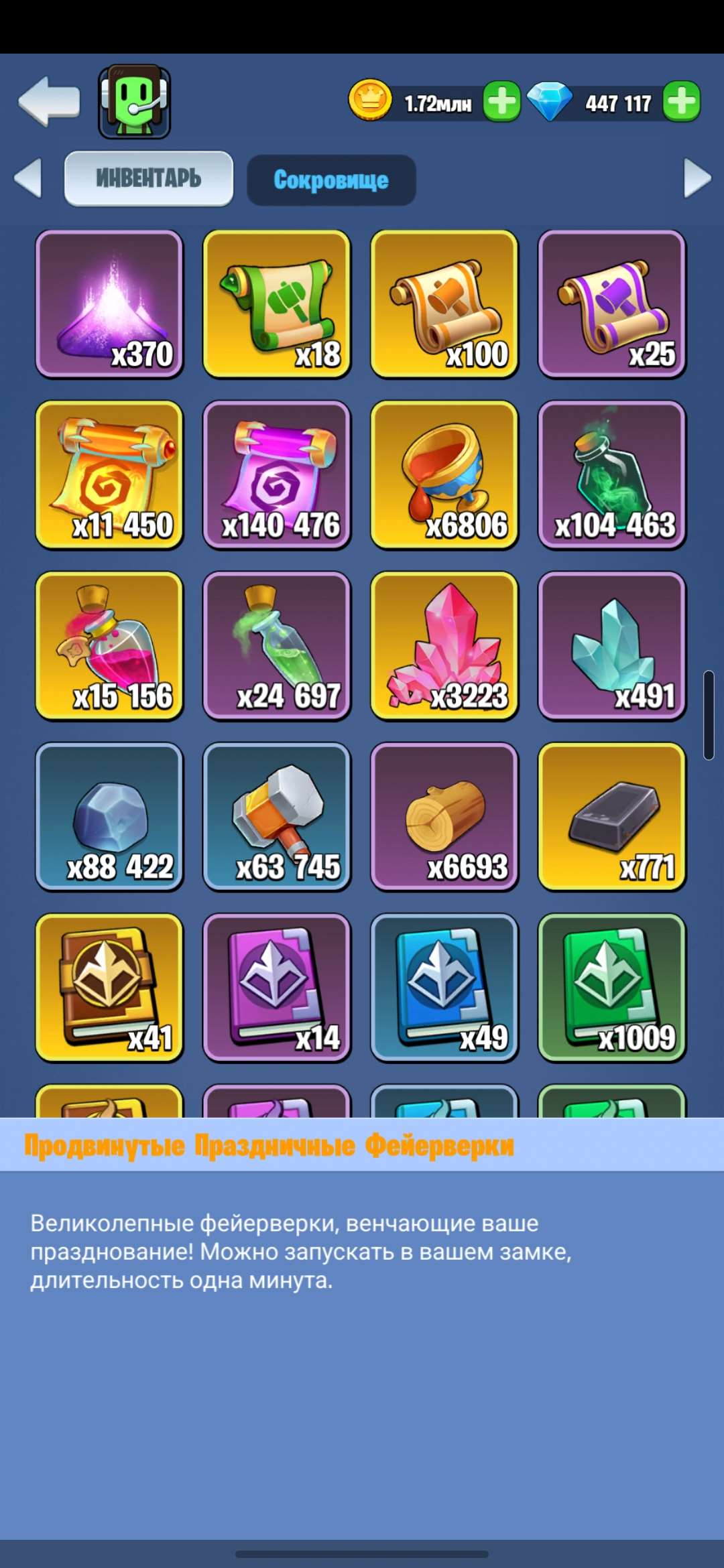The image size is (724, 1568).
Task: Add more gold coins
Action: coord(501,102)
